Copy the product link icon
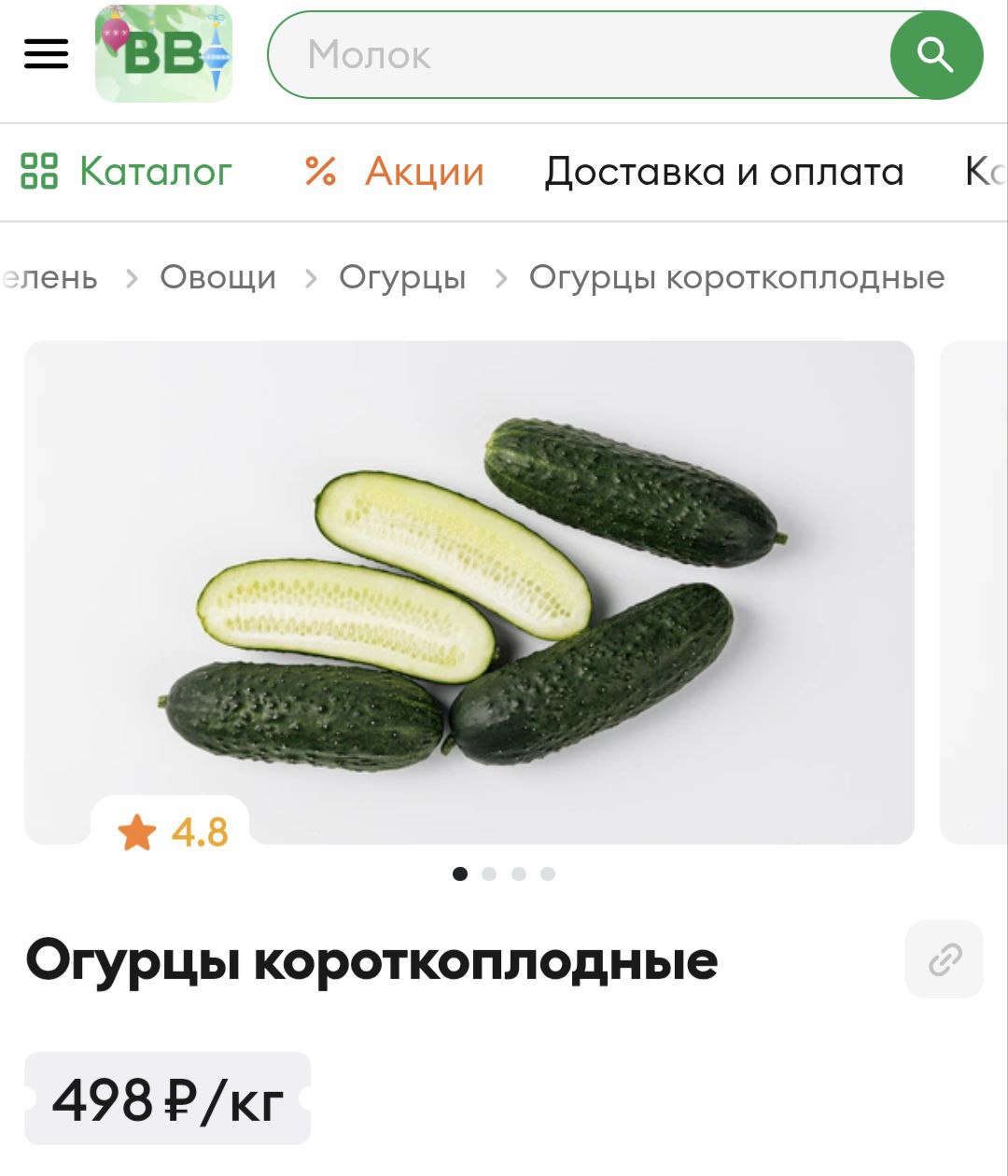This screenshot has height=1176, width=1008. (945, 959)
